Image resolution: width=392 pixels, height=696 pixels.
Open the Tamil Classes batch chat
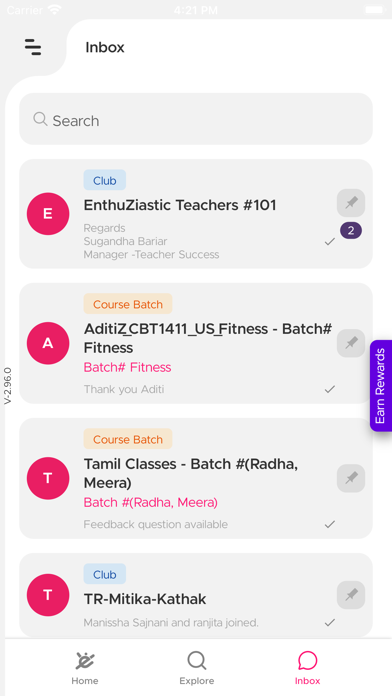click(x=196, y=478)
